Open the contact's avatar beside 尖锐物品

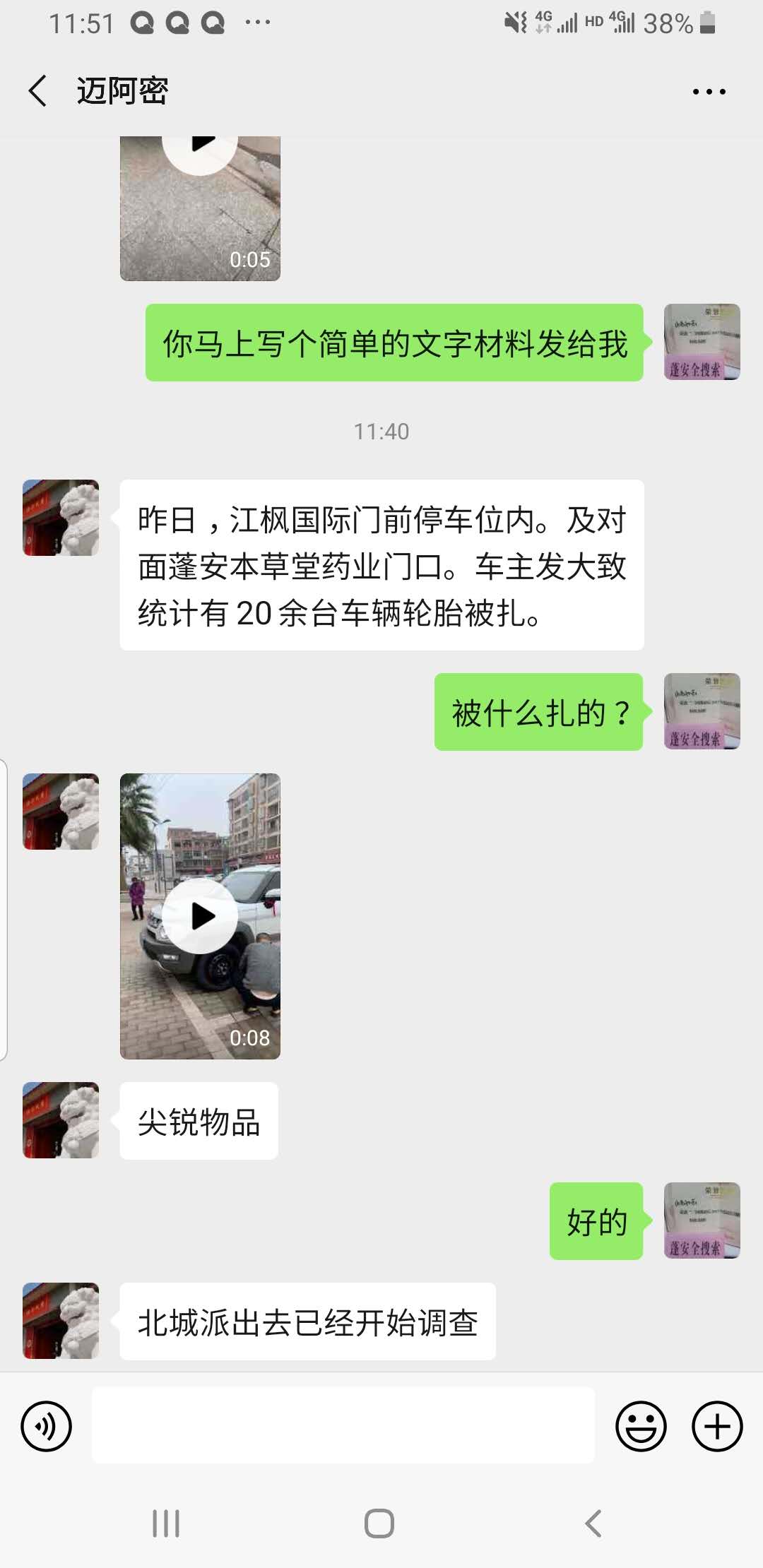click(61, 1120)
